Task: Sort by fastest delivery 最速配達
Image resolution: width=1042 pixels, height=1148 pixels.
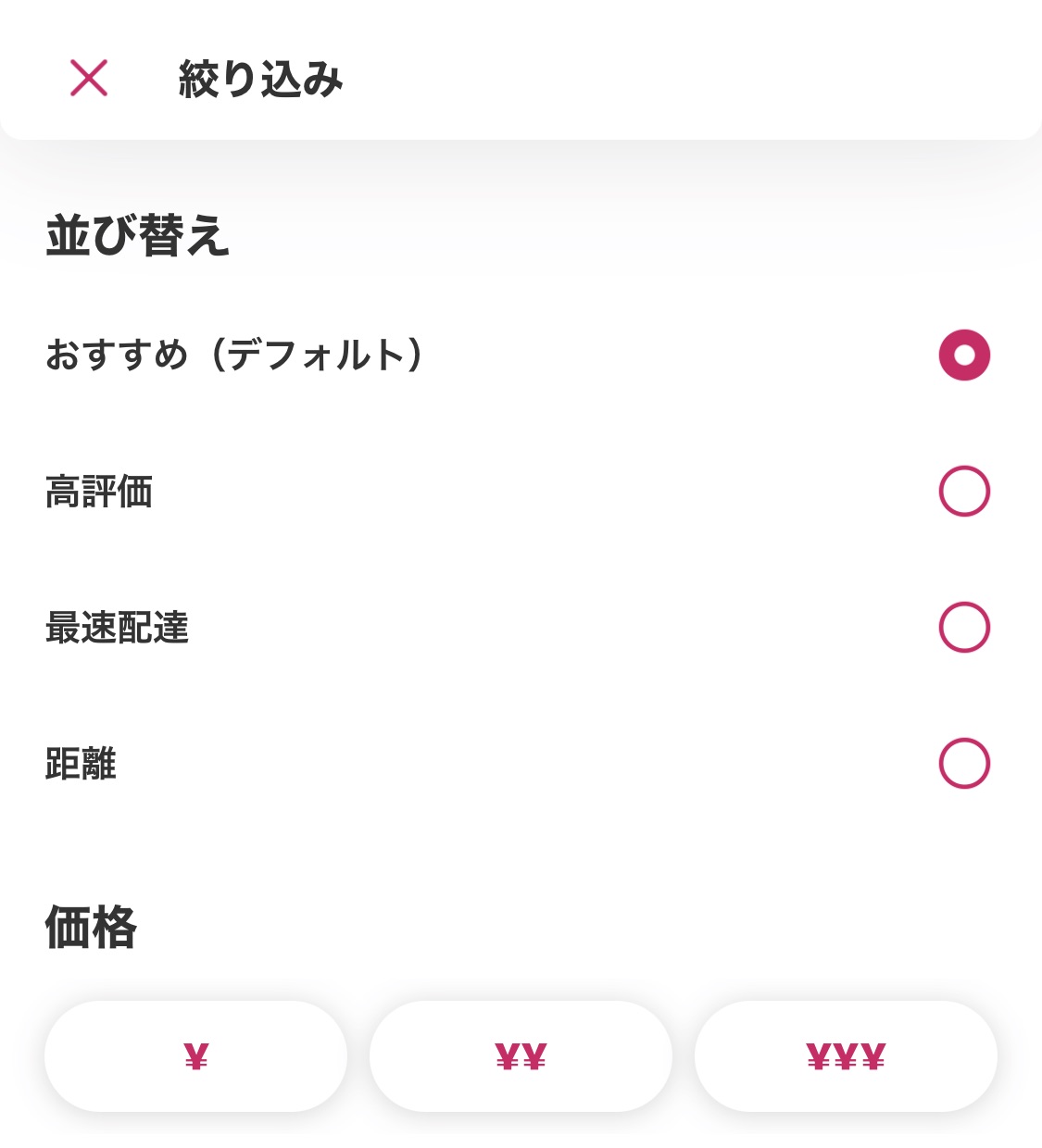Action: (x=965, y=628)
